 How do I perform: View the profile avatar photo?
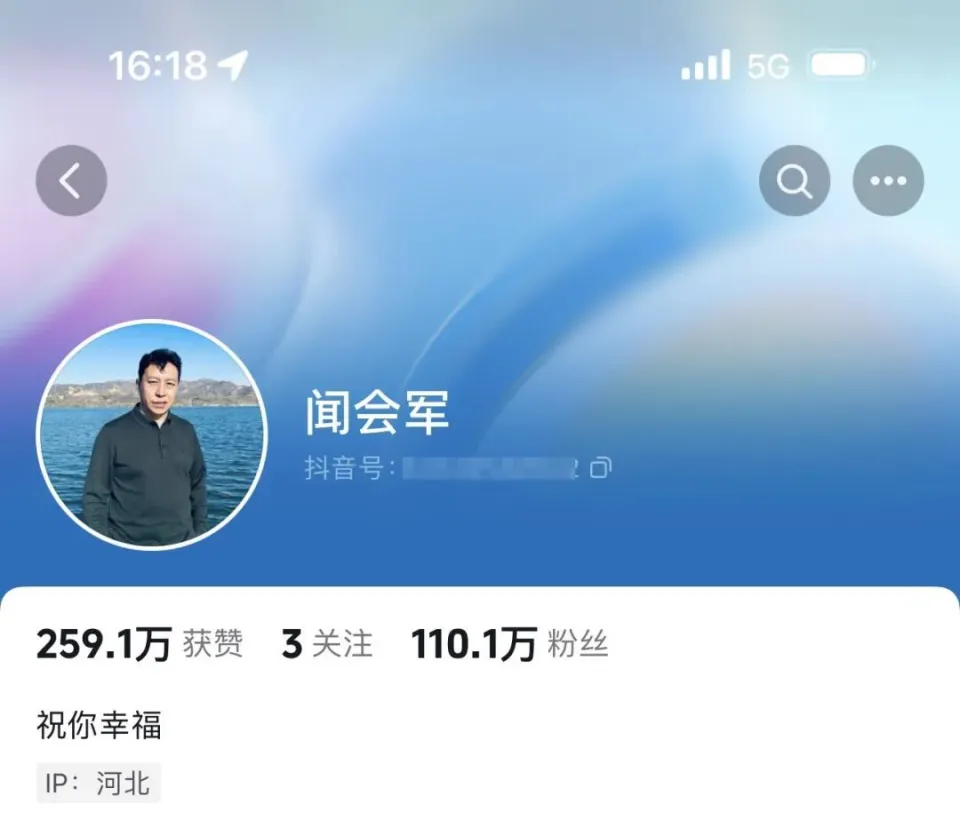tap(152, 435)
